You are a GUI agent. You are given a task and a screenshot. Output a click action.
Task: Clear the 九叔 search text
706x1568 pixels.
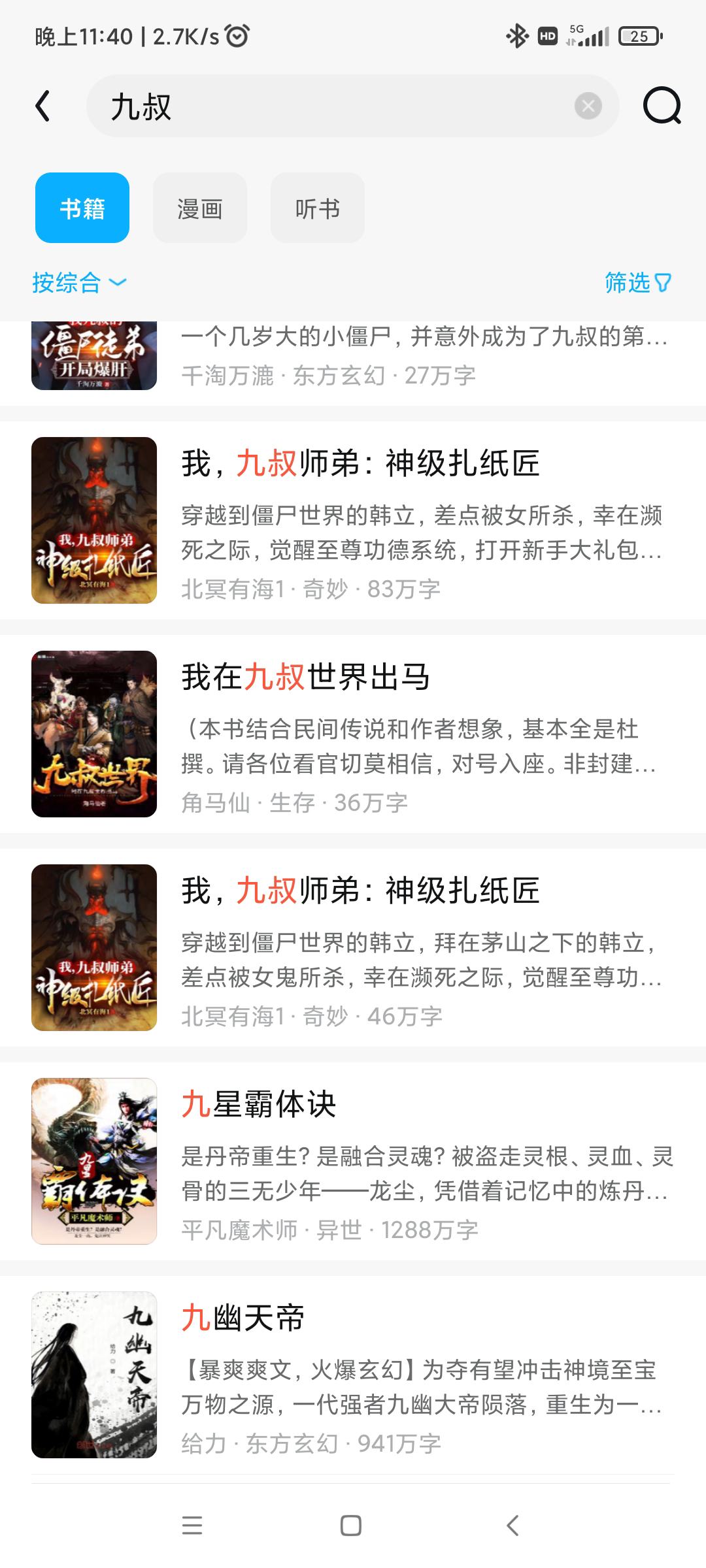point(588,106)
